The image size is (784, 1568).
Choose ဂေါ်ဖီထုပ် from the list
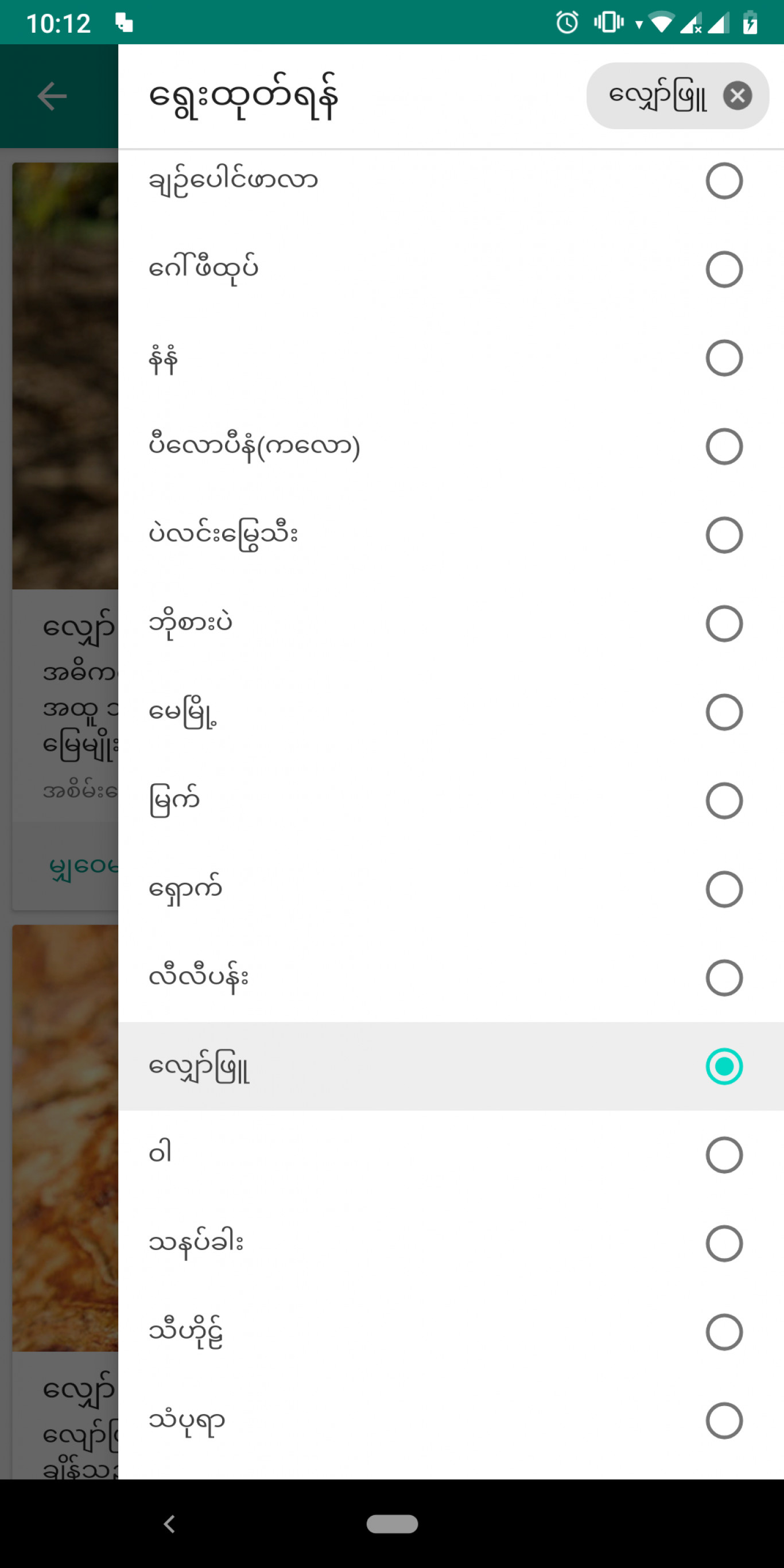[x=451, y=269]
